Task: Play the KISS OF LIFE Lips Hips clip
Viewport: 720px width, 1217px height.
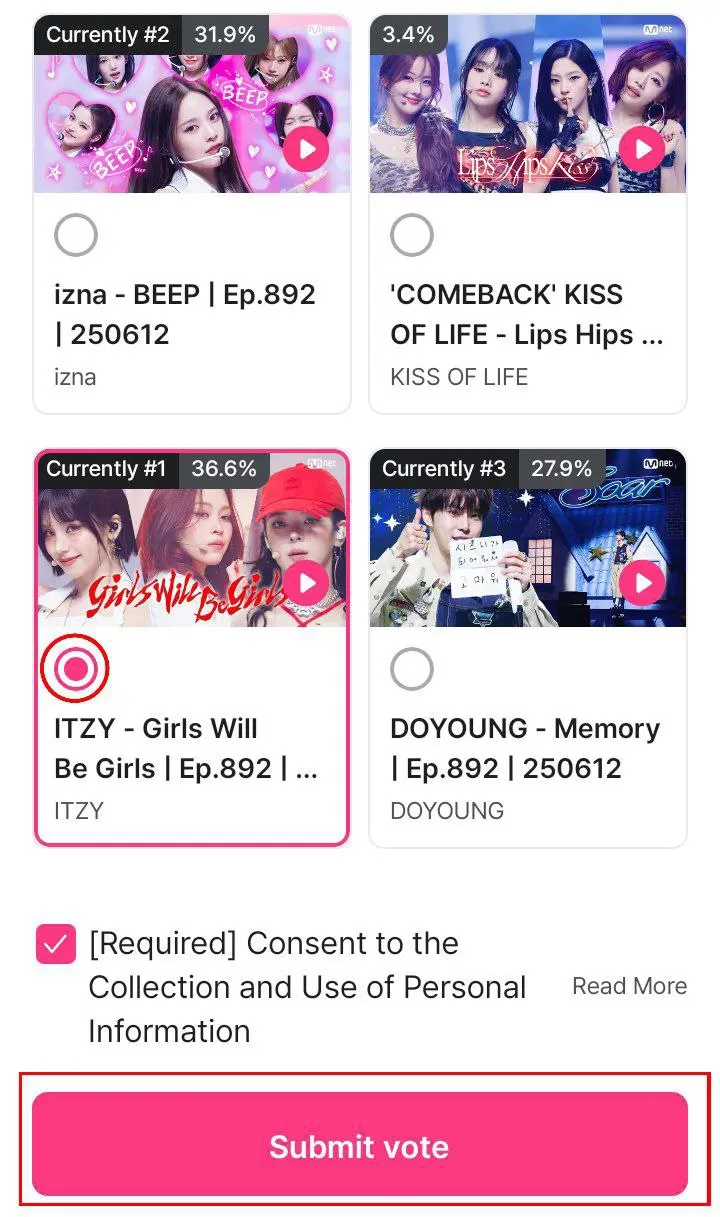Action: pyautogui.click(x=643, y=148)
